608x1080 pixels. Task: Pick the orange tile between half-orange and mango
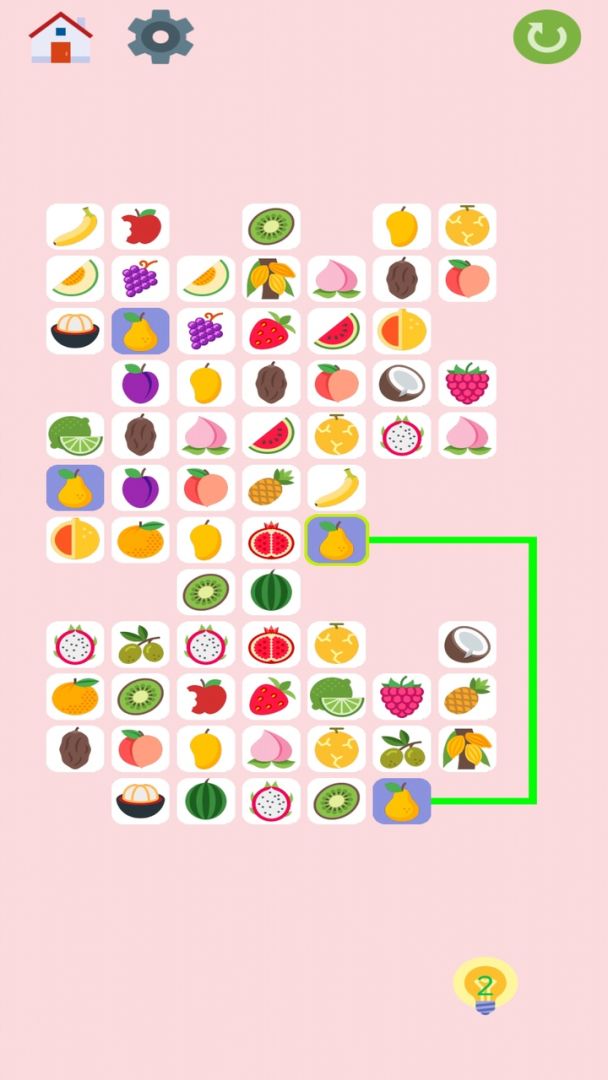click(140, 540)
